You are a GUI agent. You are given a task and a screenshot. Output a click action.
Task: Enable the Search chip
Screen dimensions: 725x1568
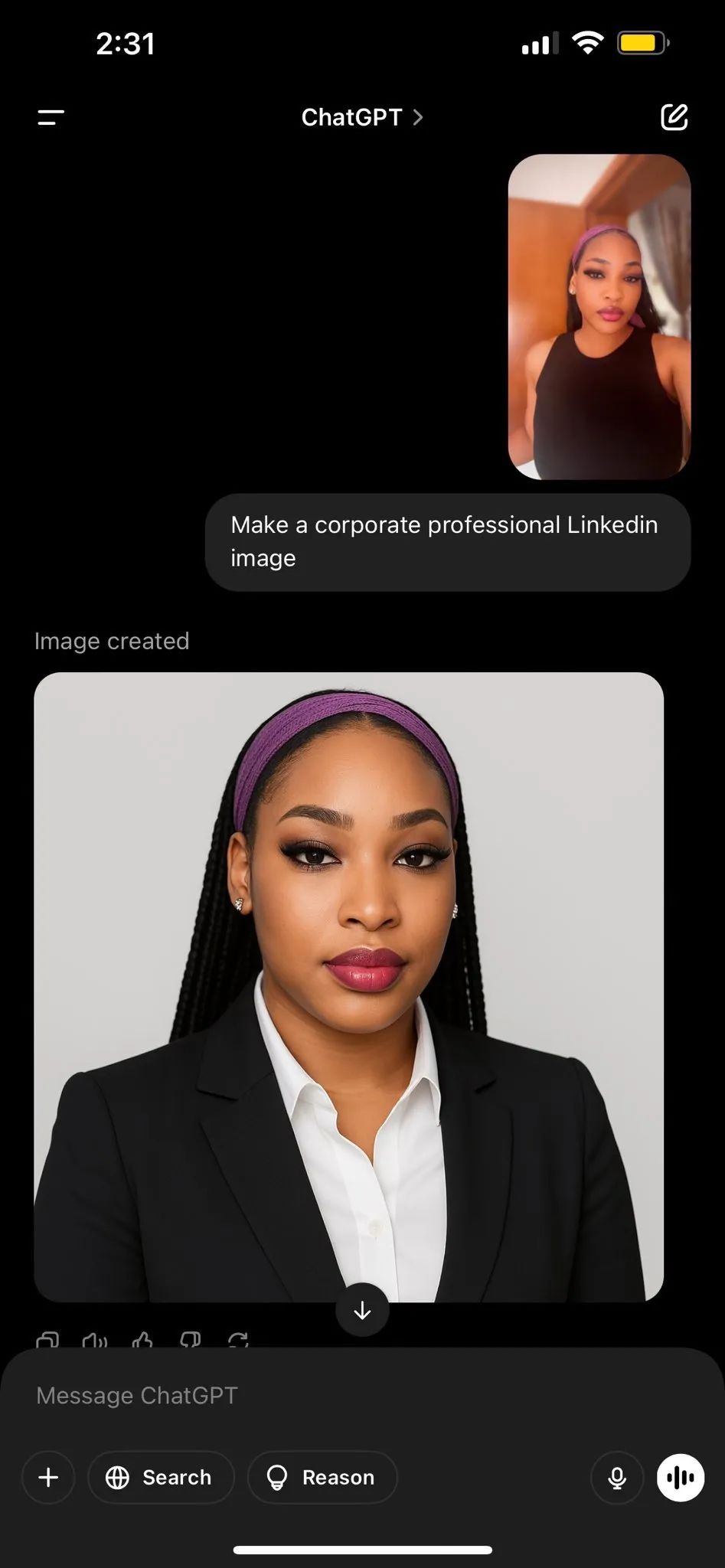coord(161,1477)
